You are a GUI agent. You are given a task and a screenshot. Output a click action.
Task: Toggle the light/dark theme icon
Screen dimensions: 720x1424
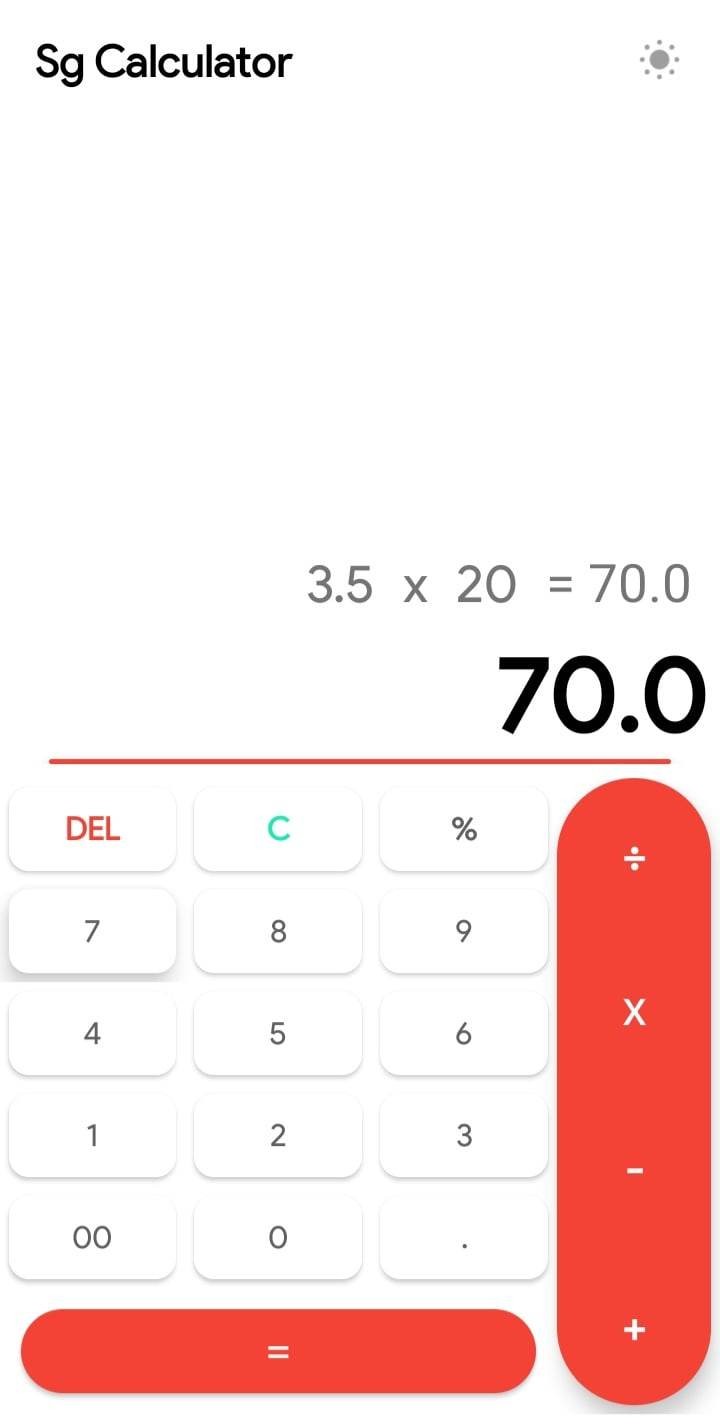(659, 61)
